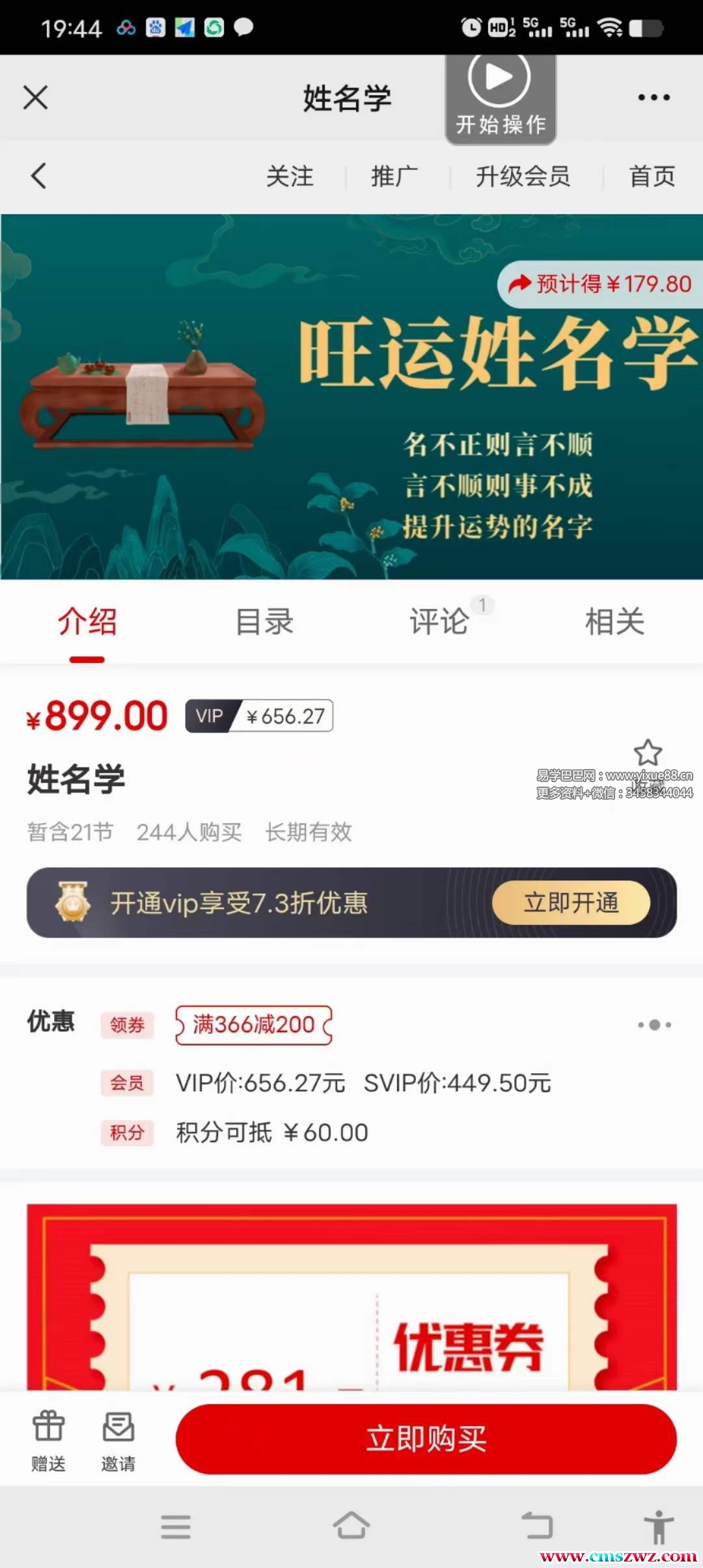Image resolution: width=703 pixels, height=1568 pixels.
Task: Switch to the 相关 tab
Action: tap(614, 621)
